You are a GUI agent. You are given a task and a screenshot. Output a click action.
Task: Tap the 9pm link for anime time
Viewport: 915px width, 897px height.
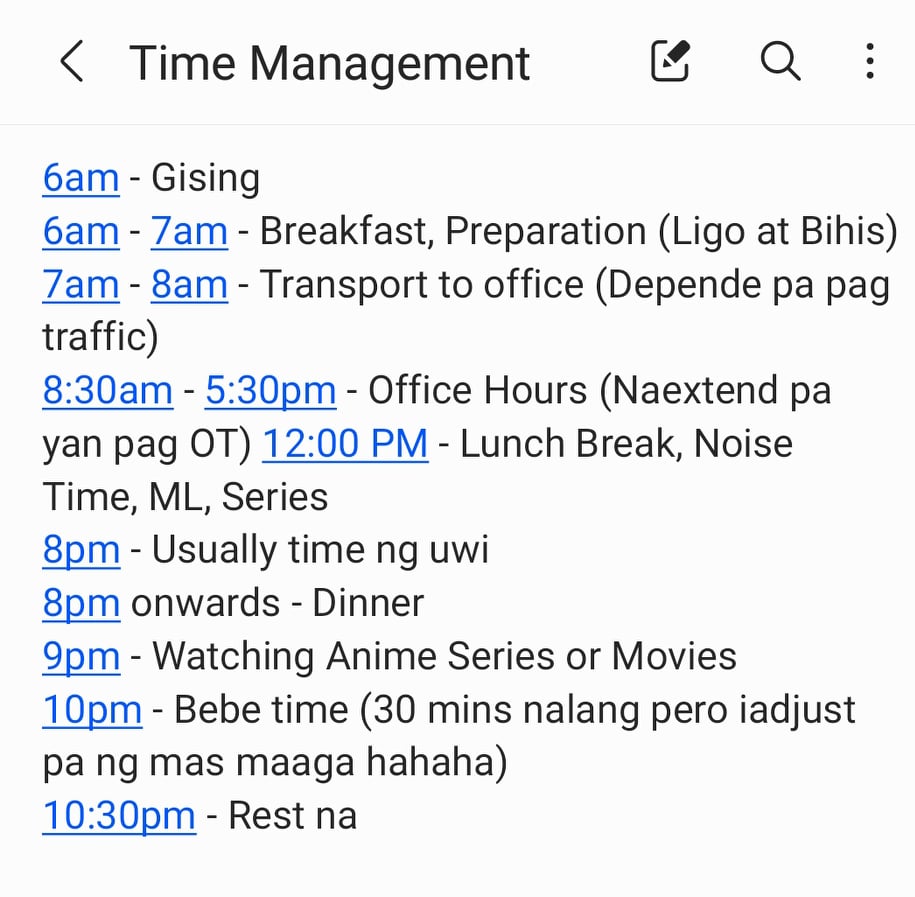(81, 657)
